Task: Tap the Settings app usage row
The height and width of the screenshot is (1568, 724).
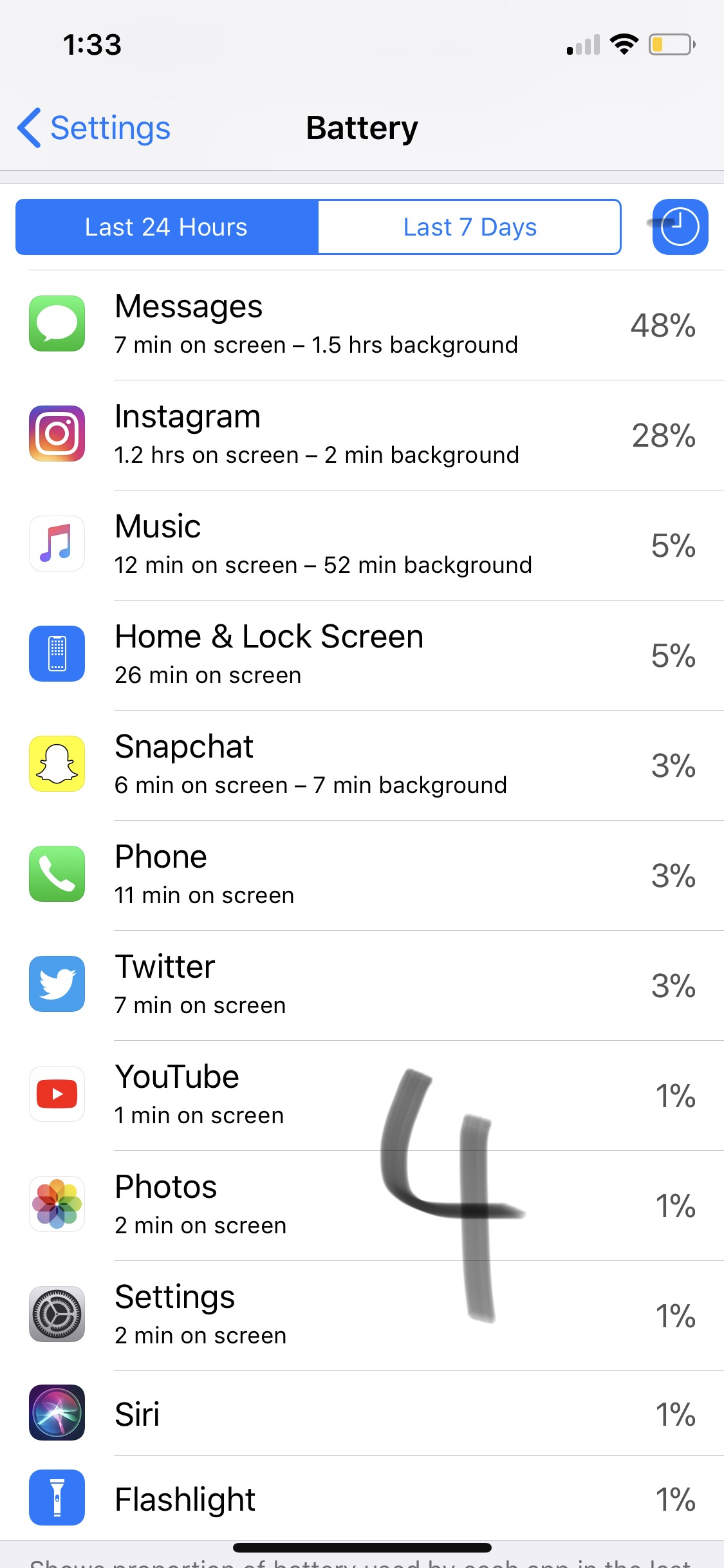Action: (362, 1316)
